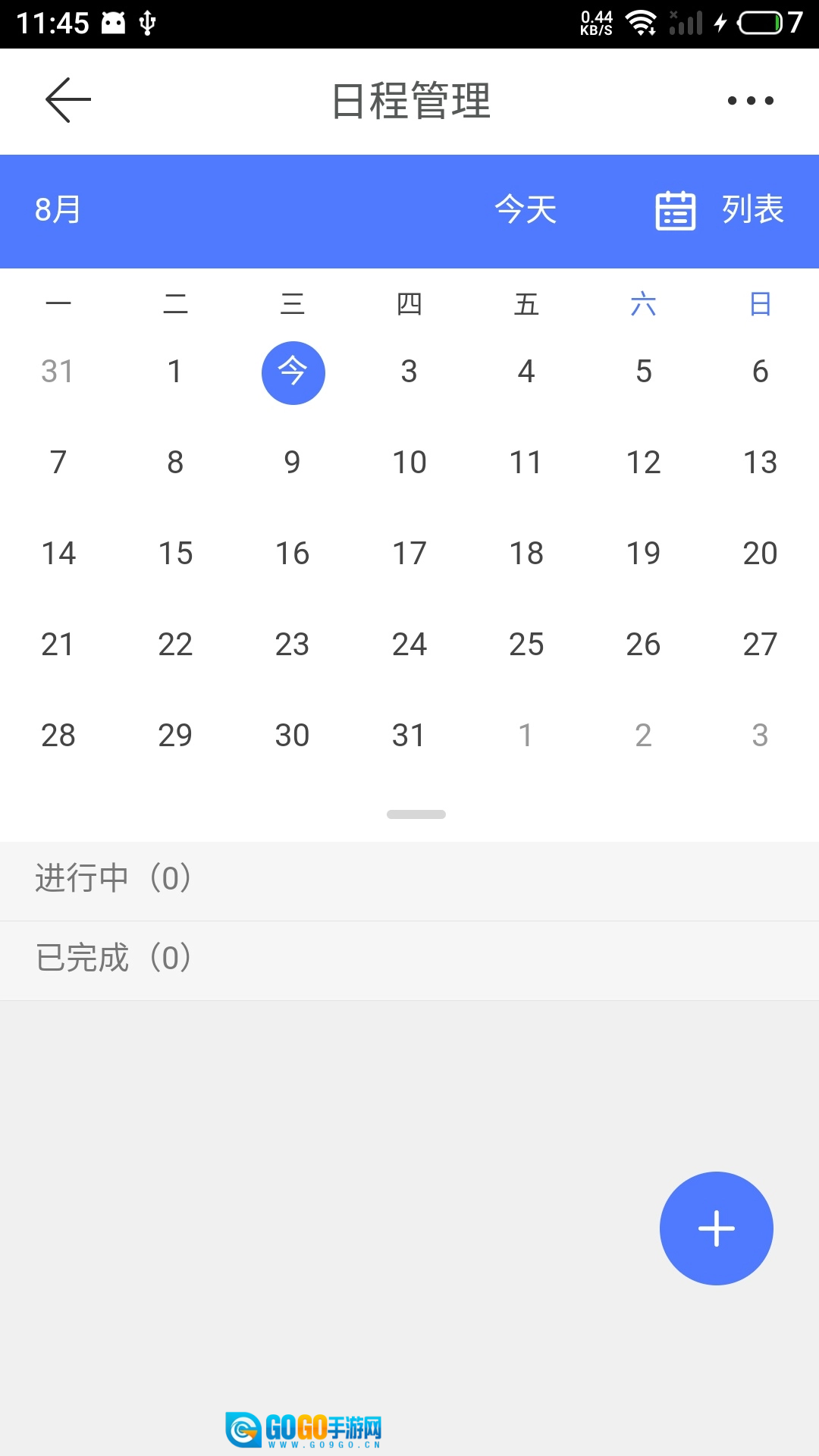Go back using the arrow icon
The width and height of the screenshot is (819, 1456).
coord(68,100)
